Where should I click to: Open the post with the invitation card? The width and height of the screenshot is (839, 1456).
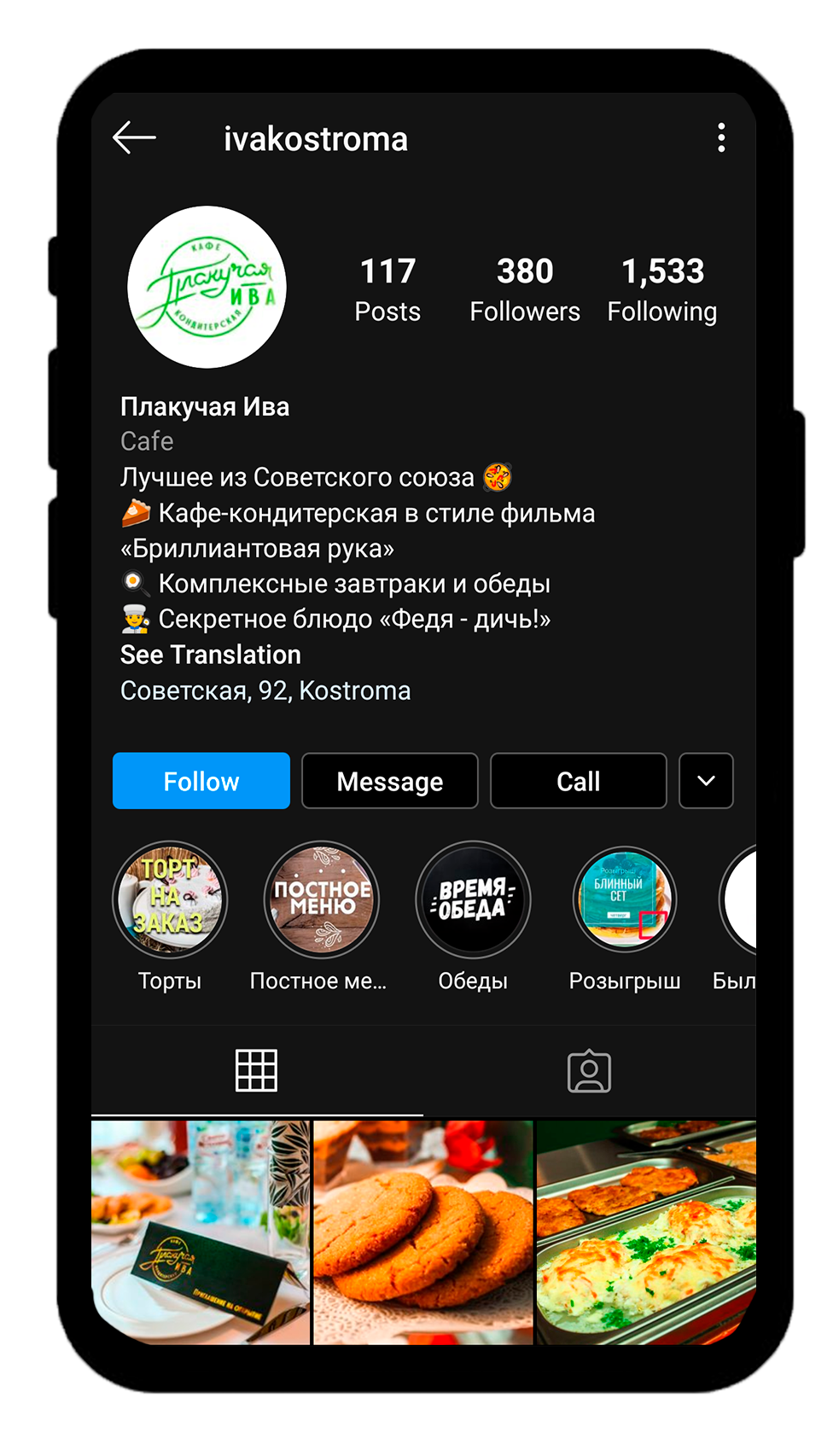[201, 1232]
